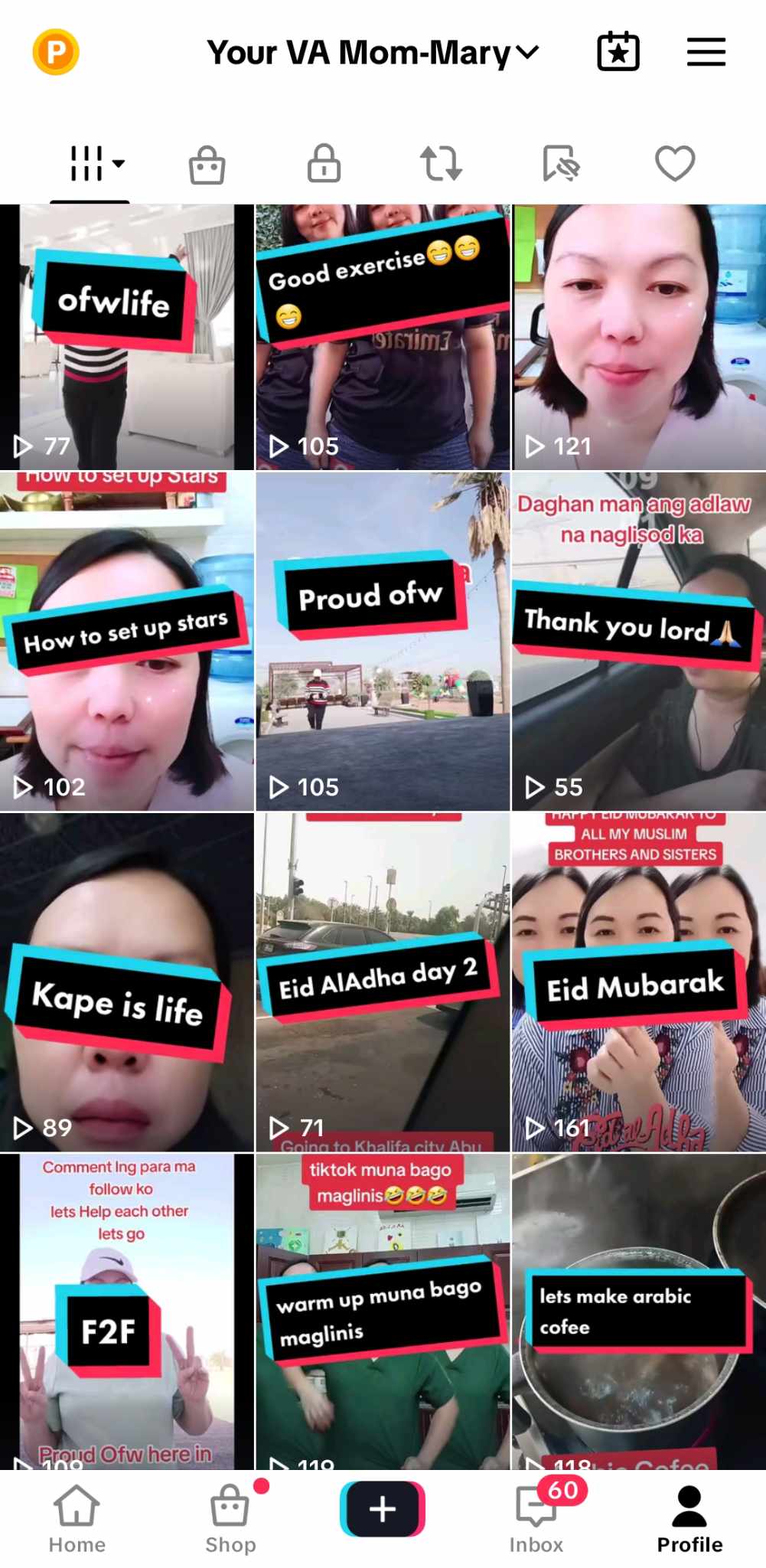This screenshot has width=766, height=1568.
Task: Switch to the private videos lock tab
Action: click(x=324, y=163)
